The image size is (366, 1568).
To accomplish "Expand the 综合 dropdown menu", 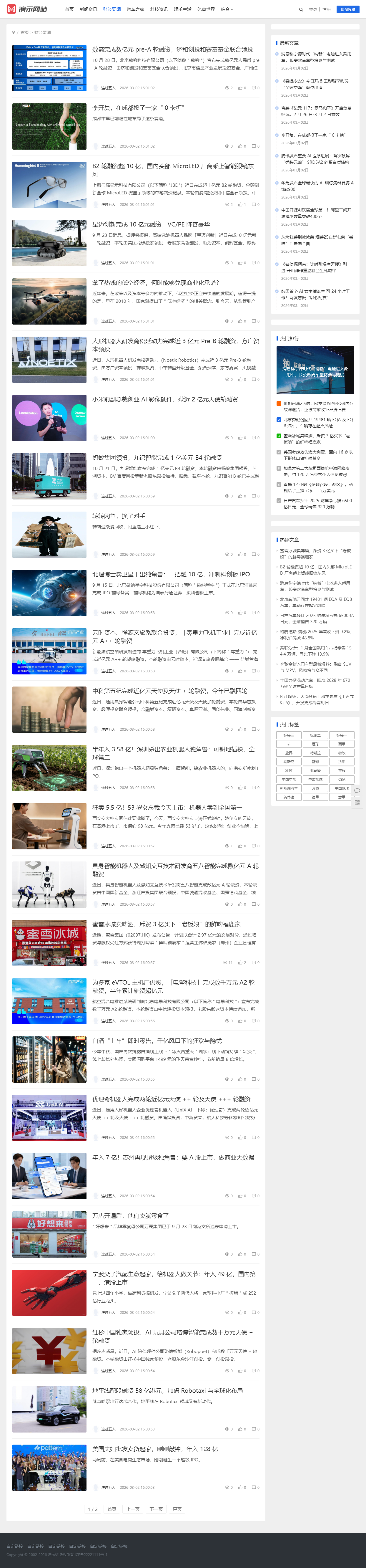I will (x=227, y=10).
